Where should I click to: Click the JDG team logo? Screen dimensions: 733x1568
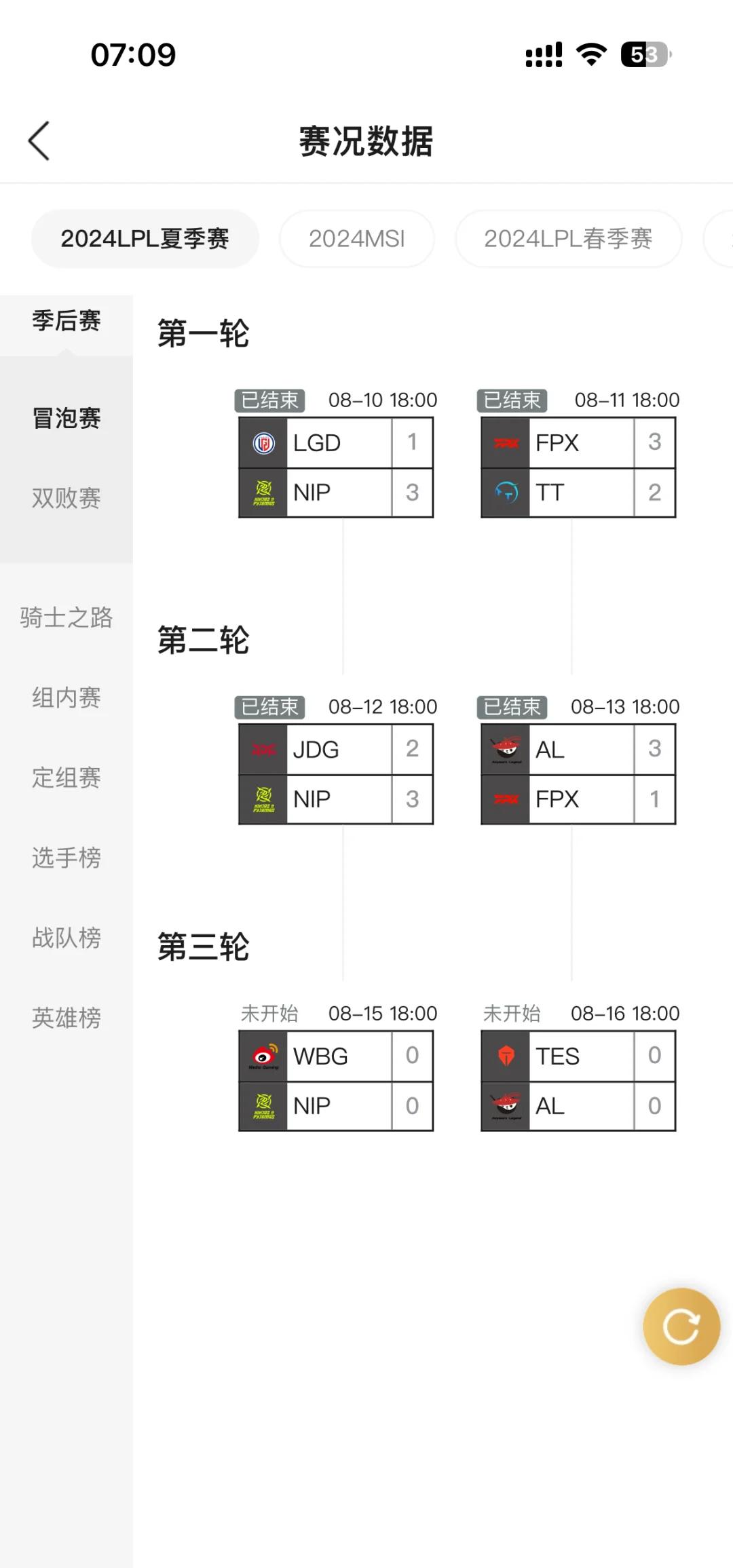click(263, 749)
